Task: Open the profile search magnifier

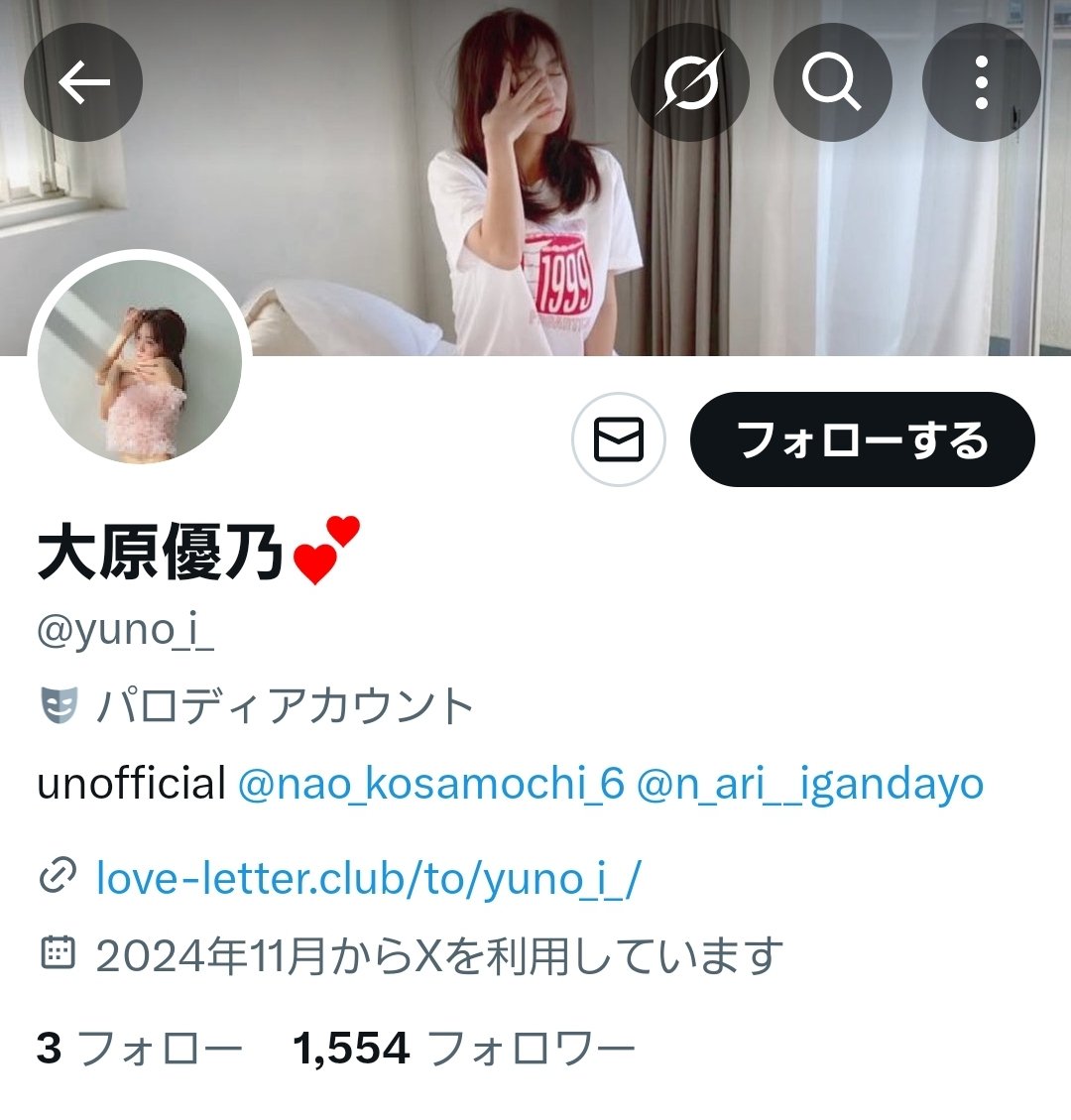Action: click(832, 82)
